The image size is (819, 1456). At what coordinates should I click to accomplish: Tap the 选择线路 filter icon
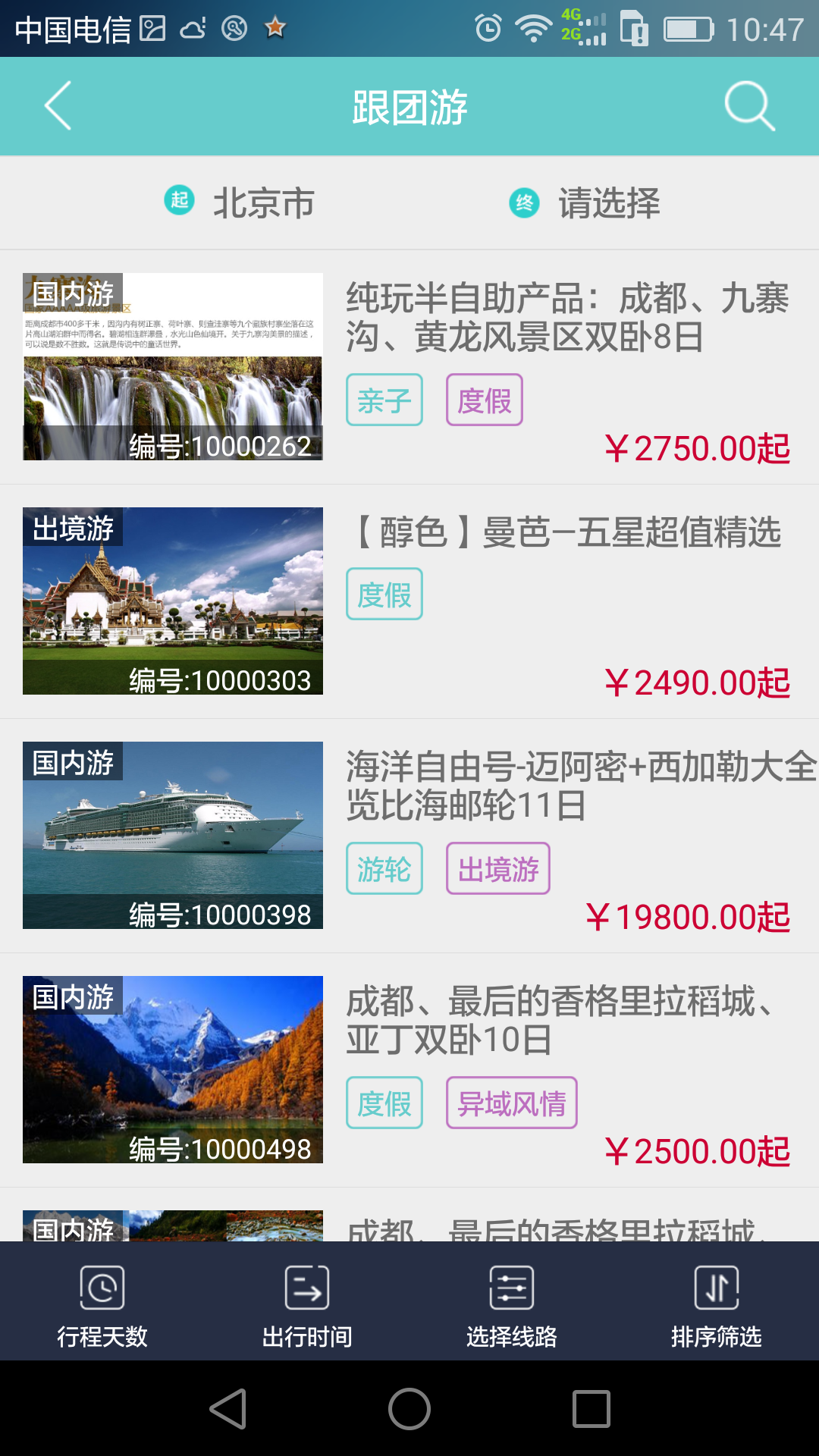(x=511, y=1287)
